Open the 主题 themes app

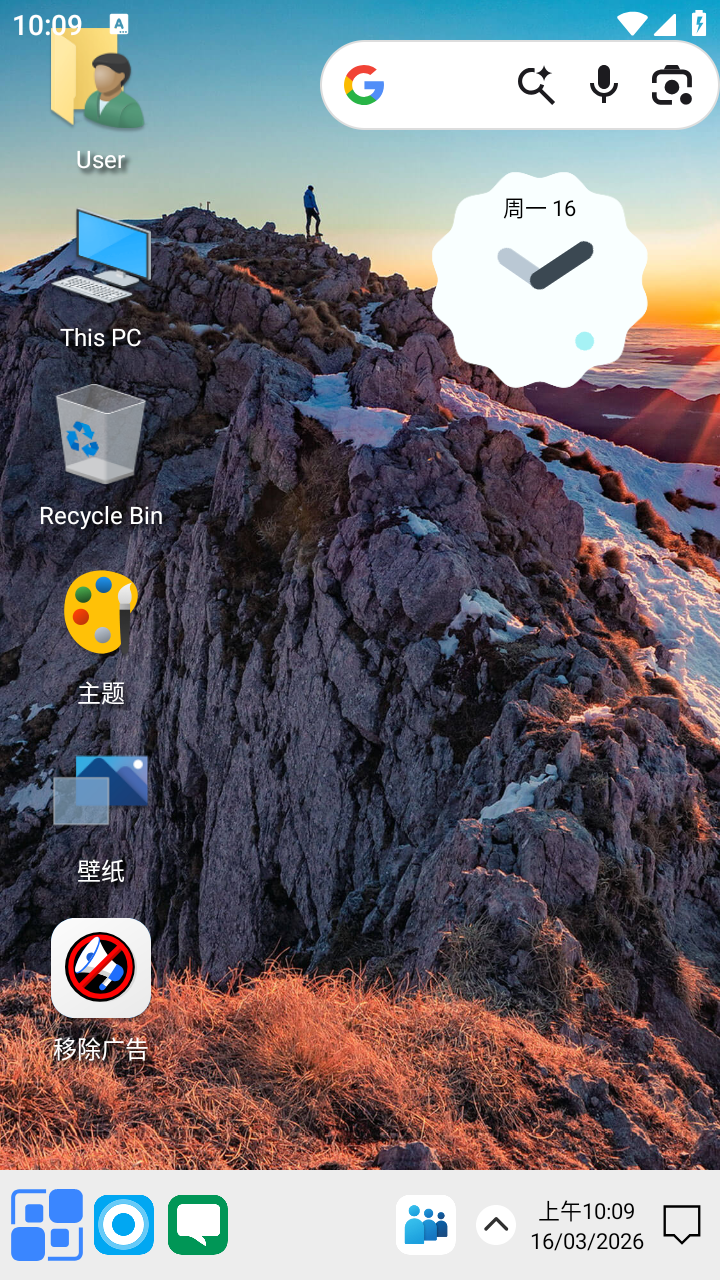pyautogui.click(x=100, y=612)
